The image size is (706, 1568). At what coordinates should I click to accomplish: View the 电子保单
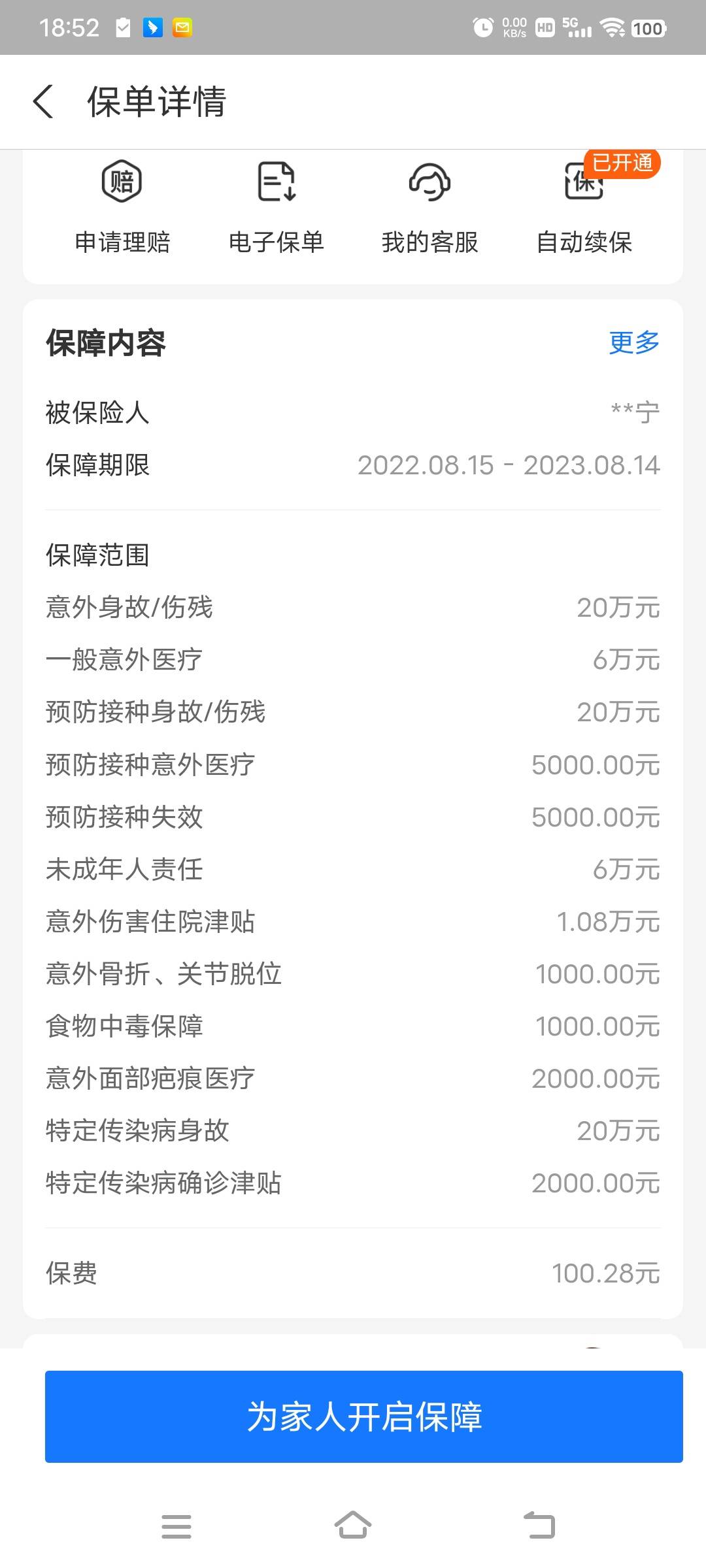point(277,206)
